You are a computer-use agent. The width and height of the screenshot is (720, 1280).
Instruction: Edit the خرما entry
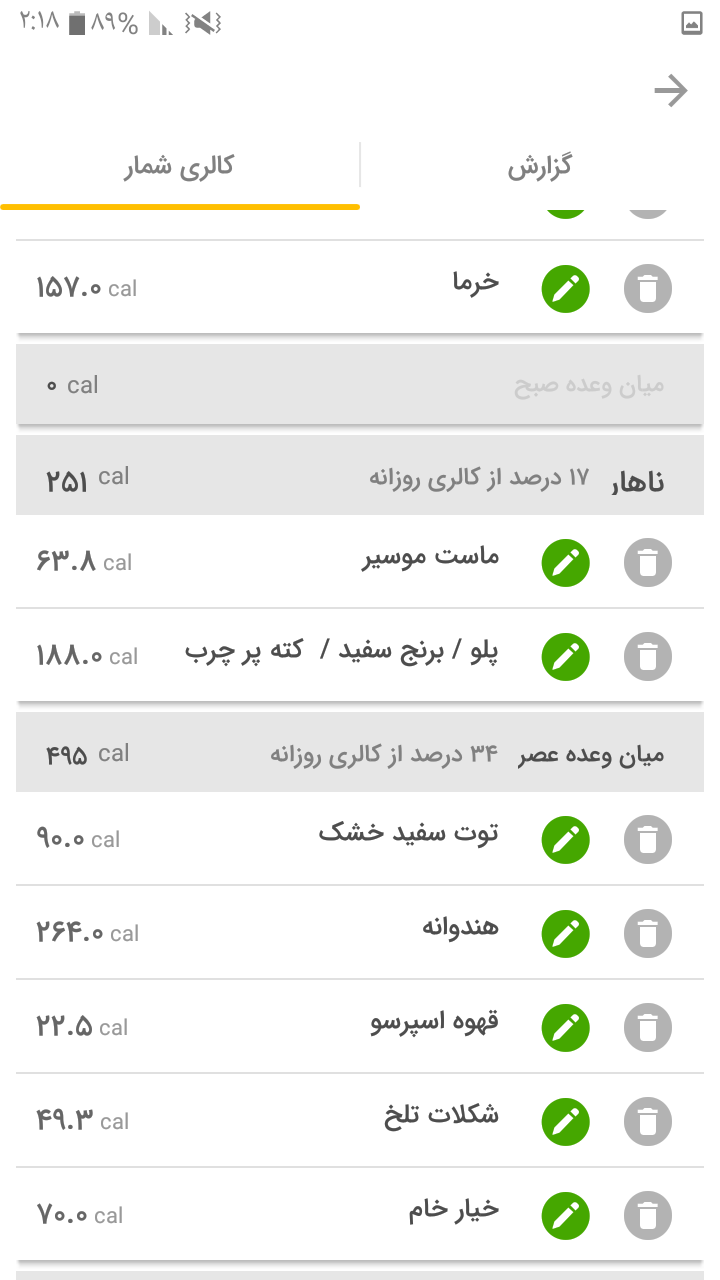click(x=566, y=289)
